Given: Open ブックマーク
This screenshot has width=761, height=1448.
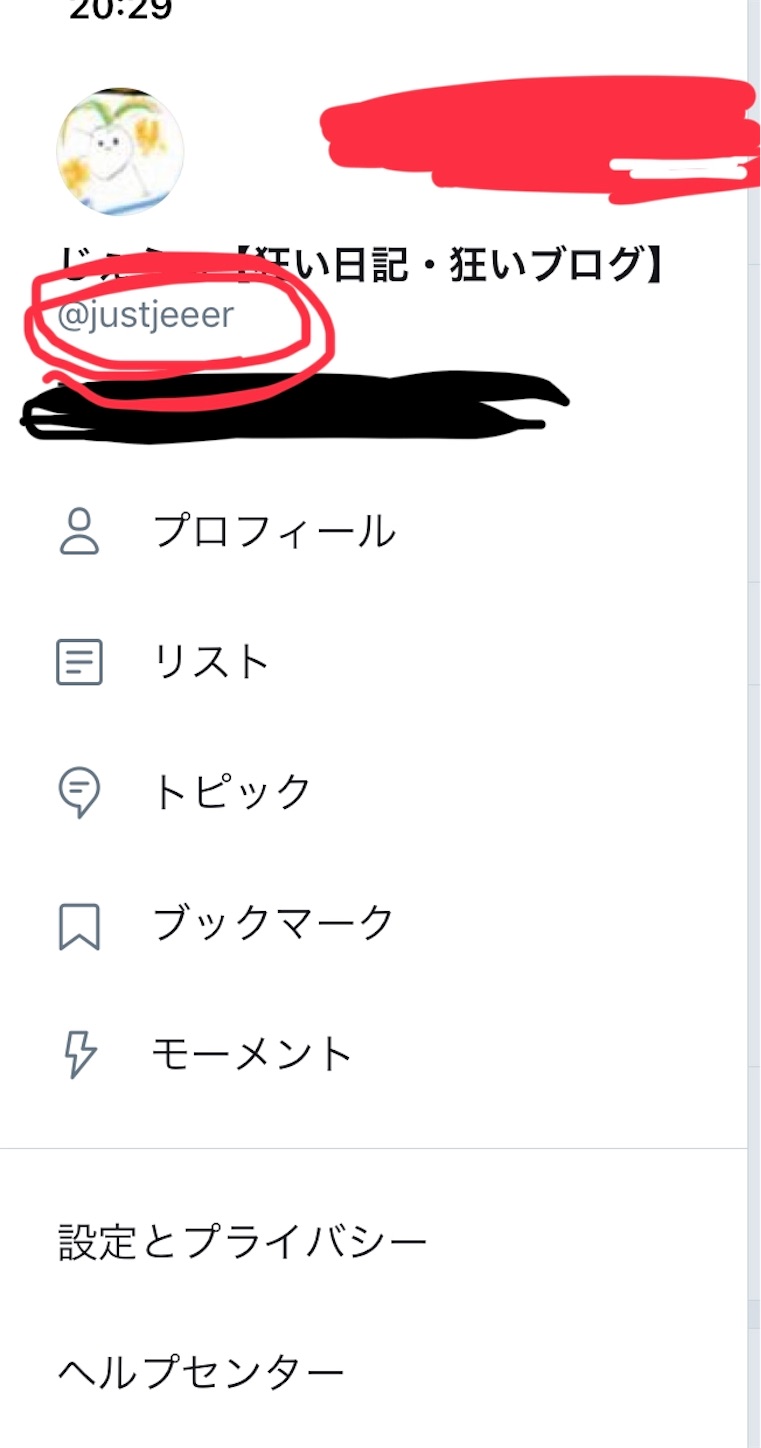Looking at the screenshot, I should [x=373, y=923].
